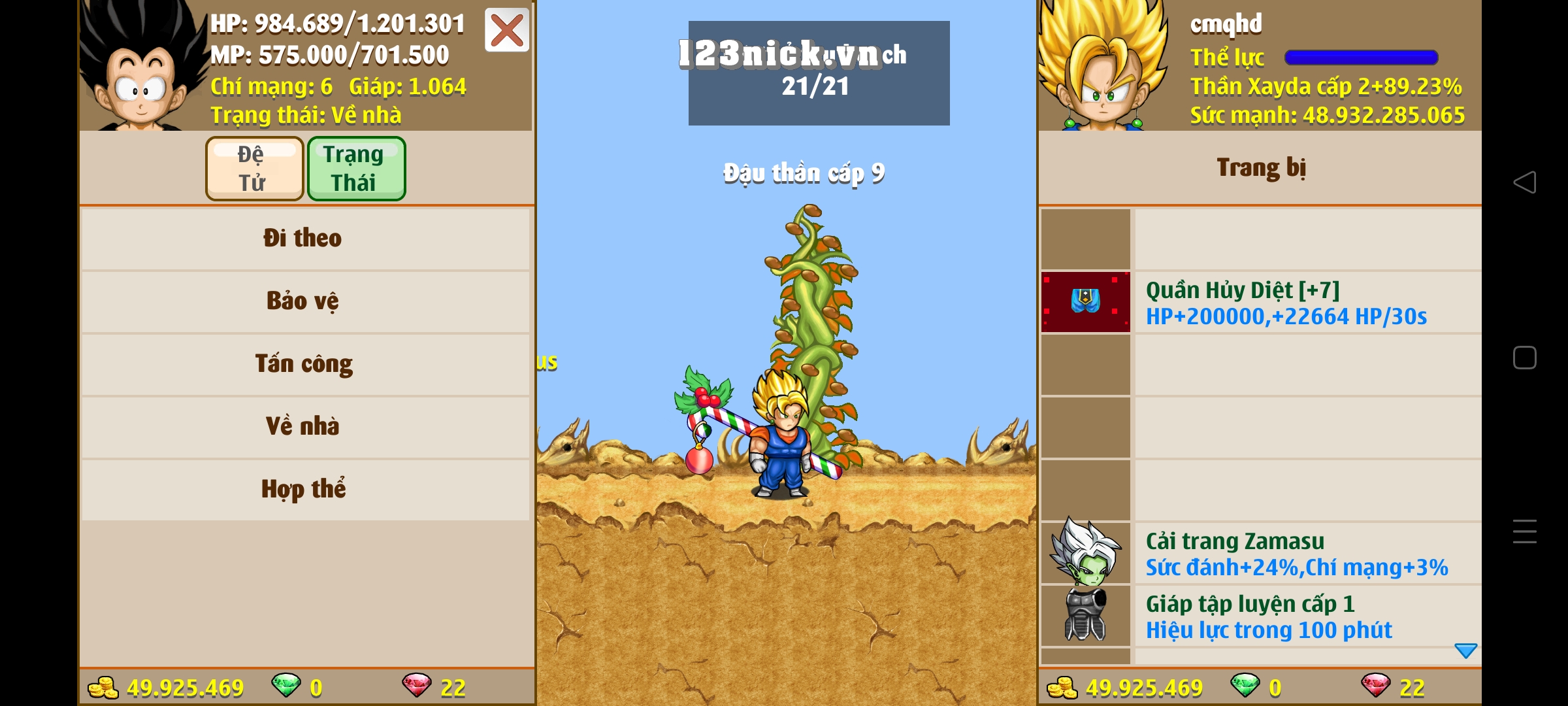
Task: Close the pet info panel
Action: coord(506,30)
